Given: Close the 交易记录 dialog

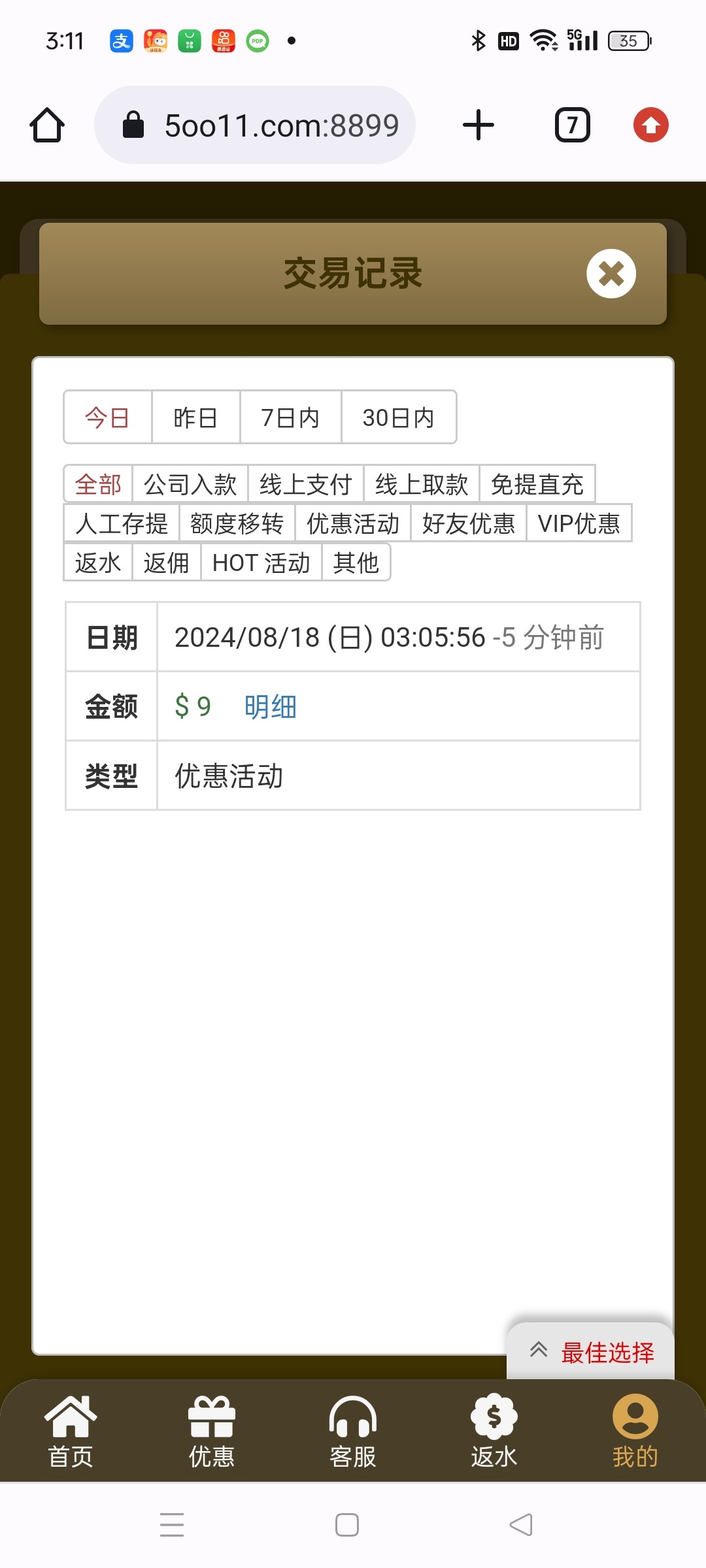Looking at the screenshot, I should coord(611,274).
